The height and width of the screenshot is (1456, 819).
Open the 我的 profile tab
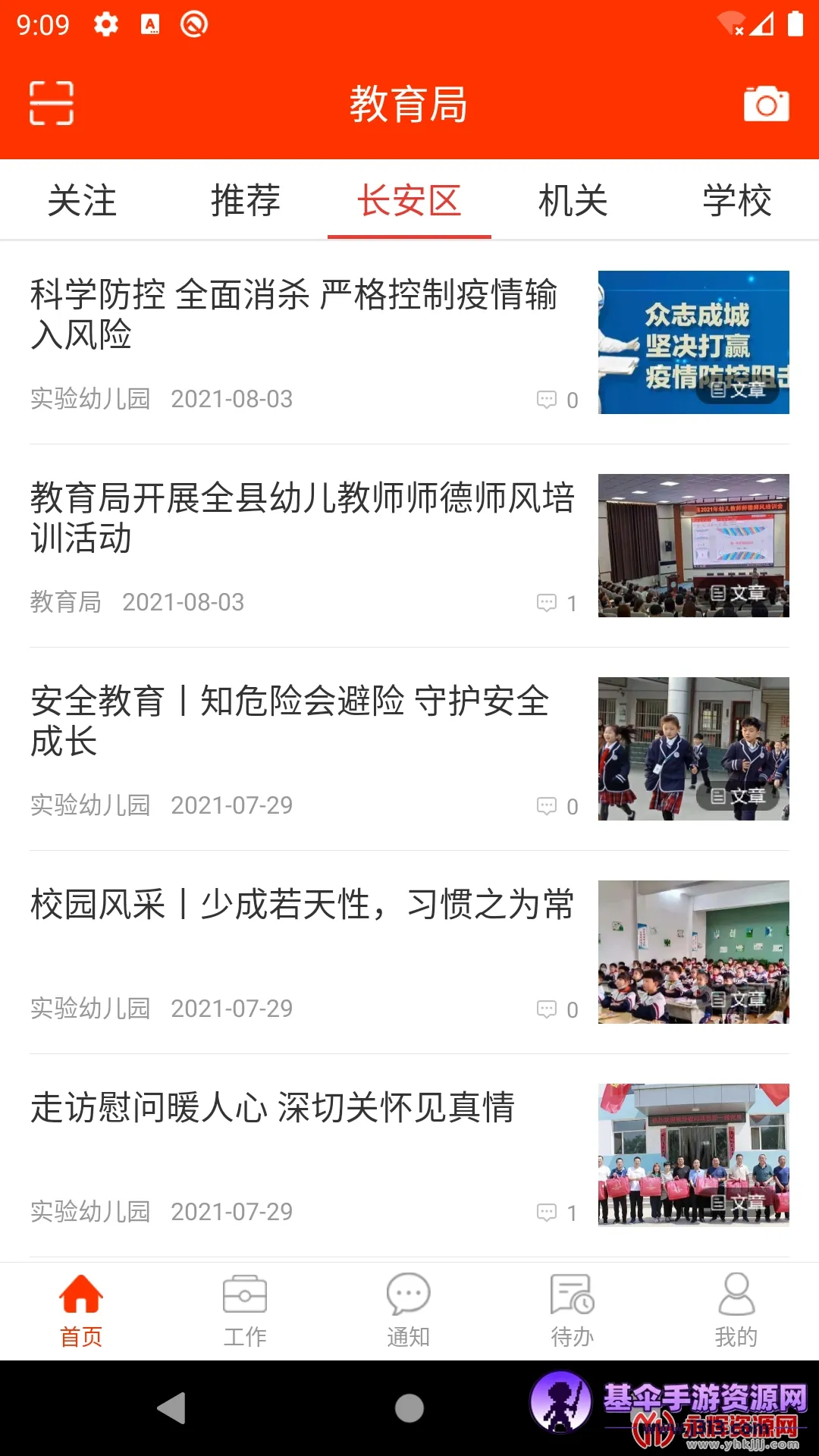[736, 1310]
